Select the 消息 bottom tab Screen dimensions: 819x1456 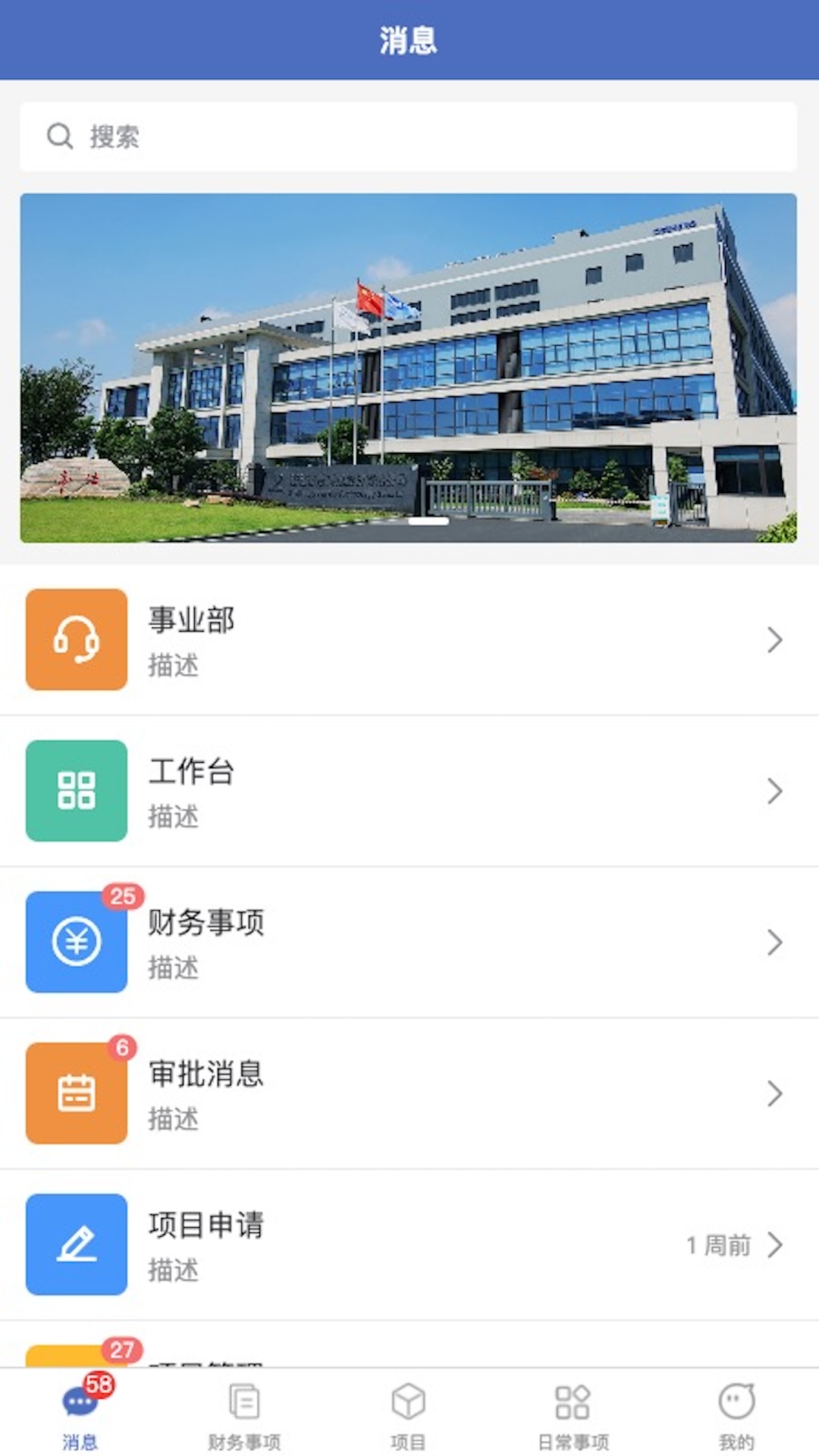[80, 1414]
